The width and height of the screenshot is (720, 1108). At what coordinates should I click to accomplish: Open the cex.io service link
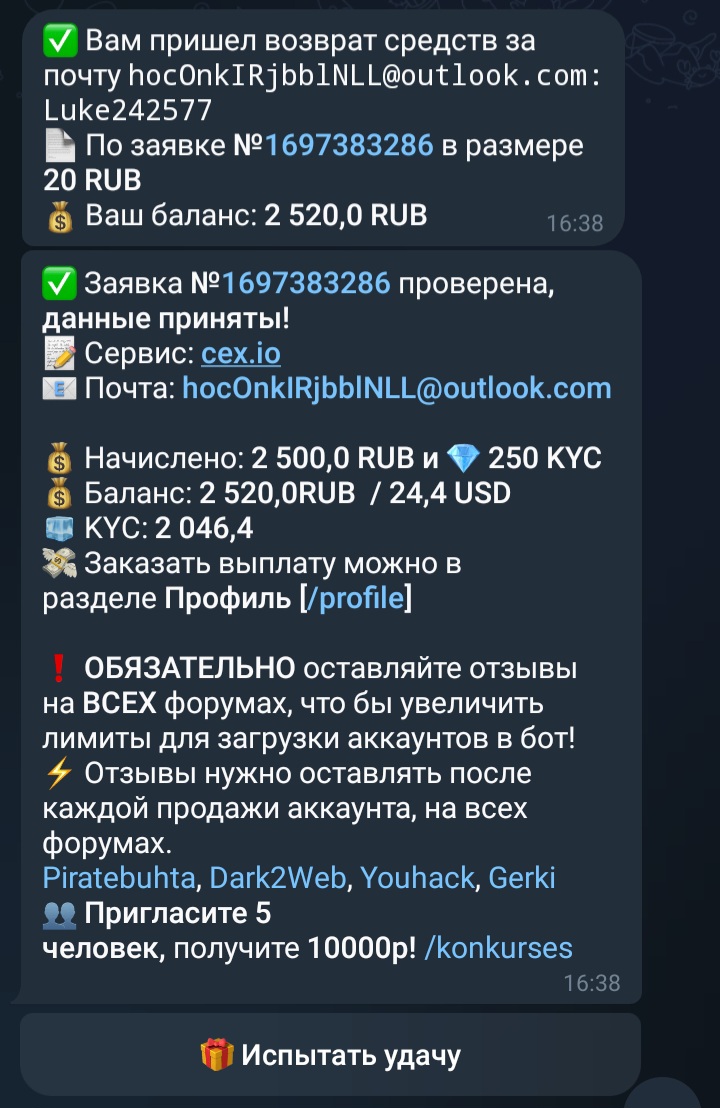(x=241, y=353)
